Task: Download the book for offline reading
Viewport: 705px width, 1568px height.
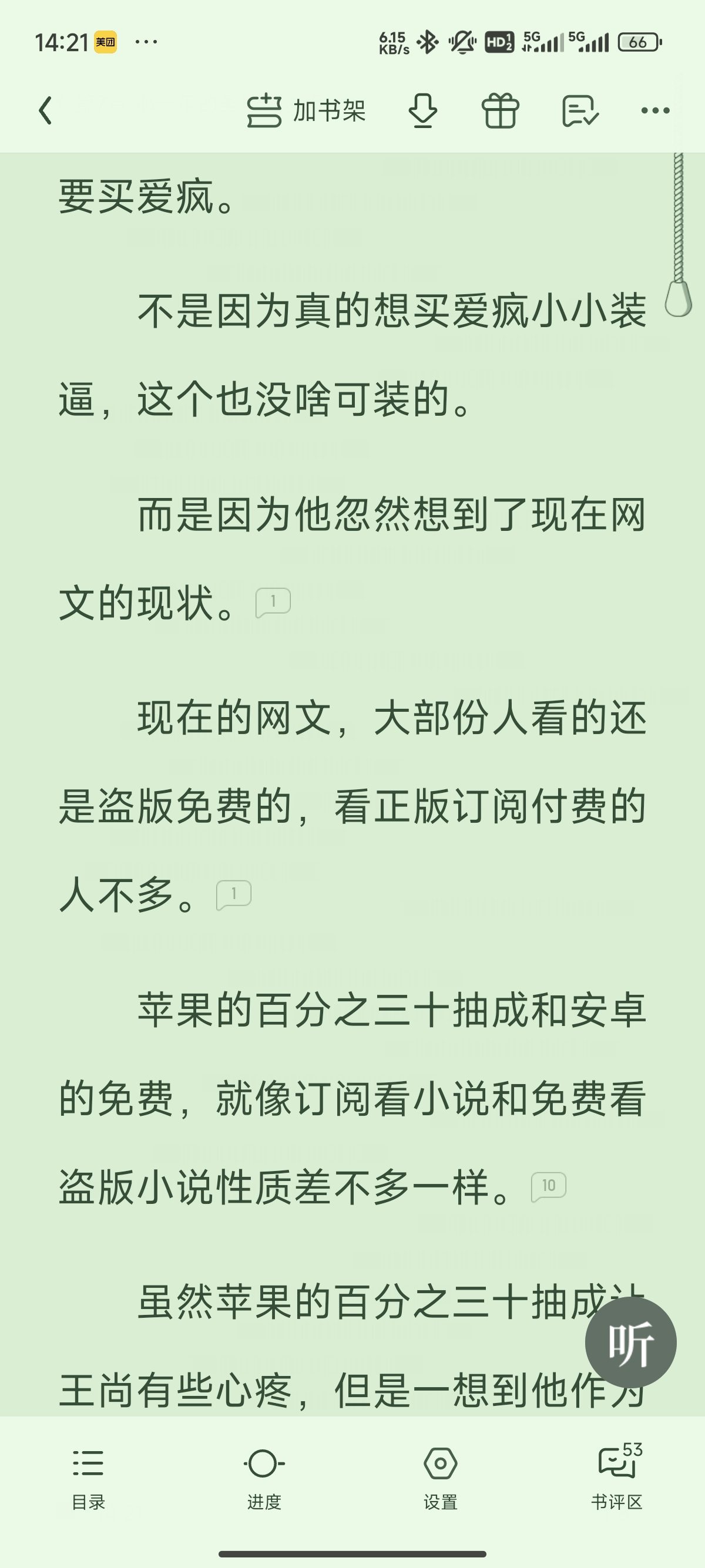Action: pos(422,111)
